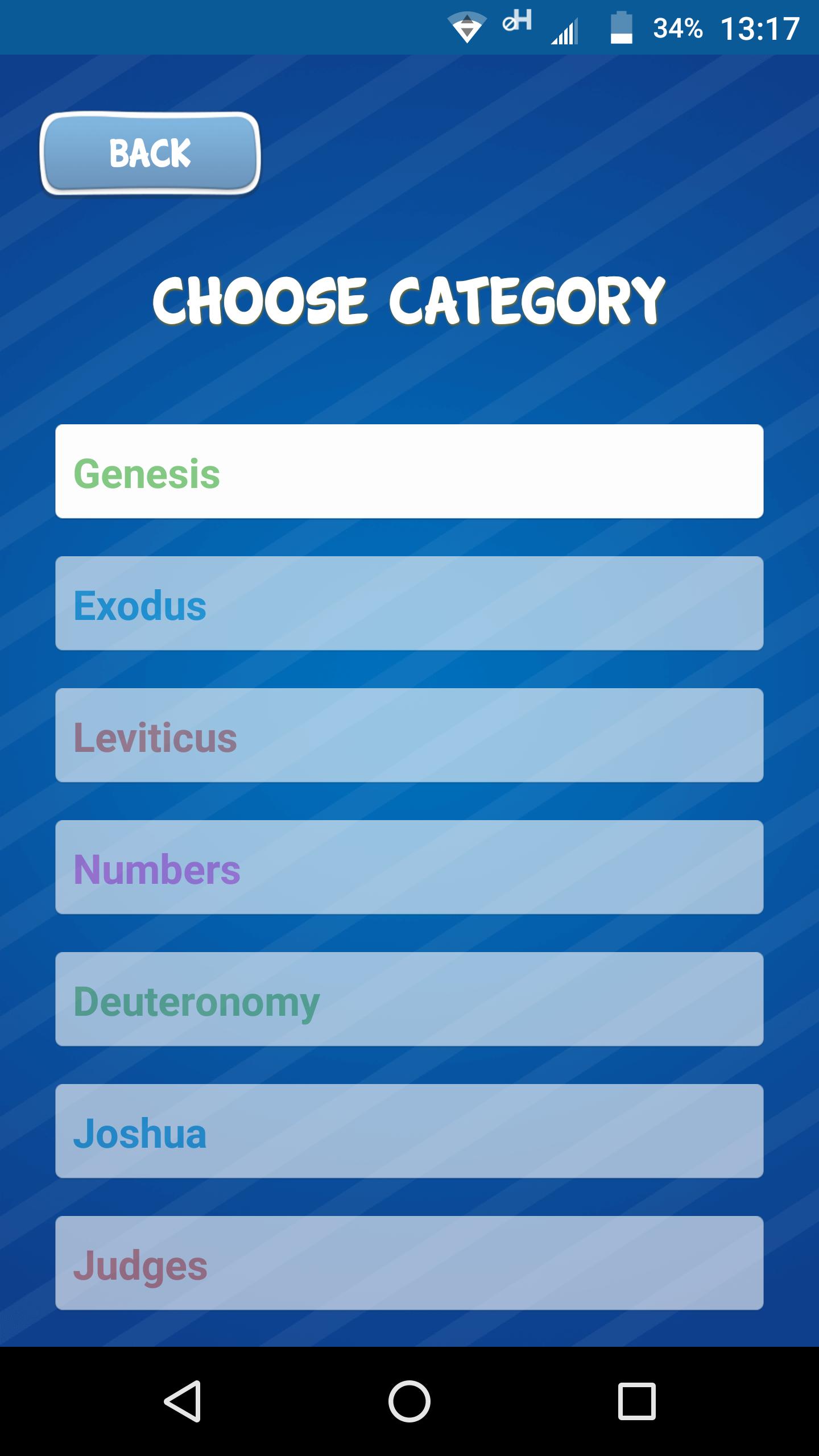Select the Joshua category
This screenshot has height=1456, width=819.
tap(409, 1135)
